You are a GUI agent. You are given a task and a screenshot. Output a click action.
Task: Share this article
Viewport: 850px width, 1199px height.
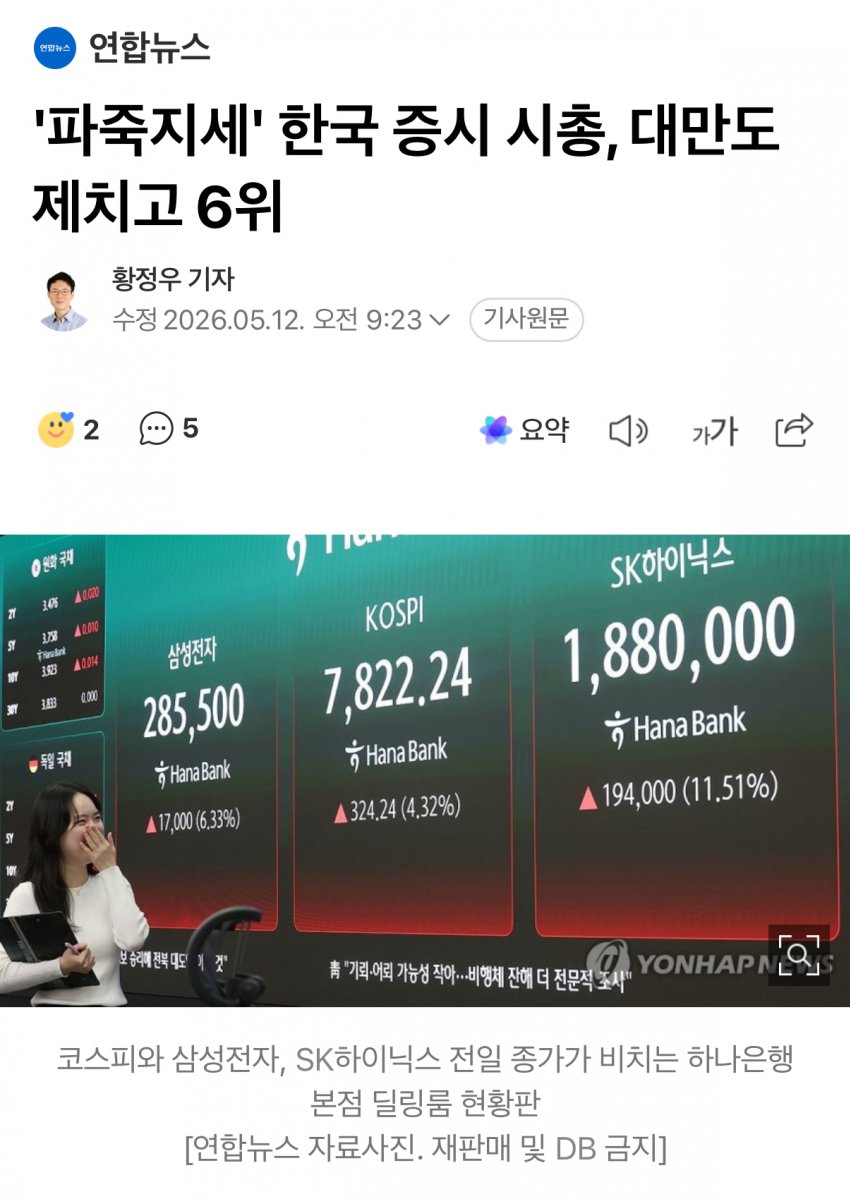[x=793, y=430]
